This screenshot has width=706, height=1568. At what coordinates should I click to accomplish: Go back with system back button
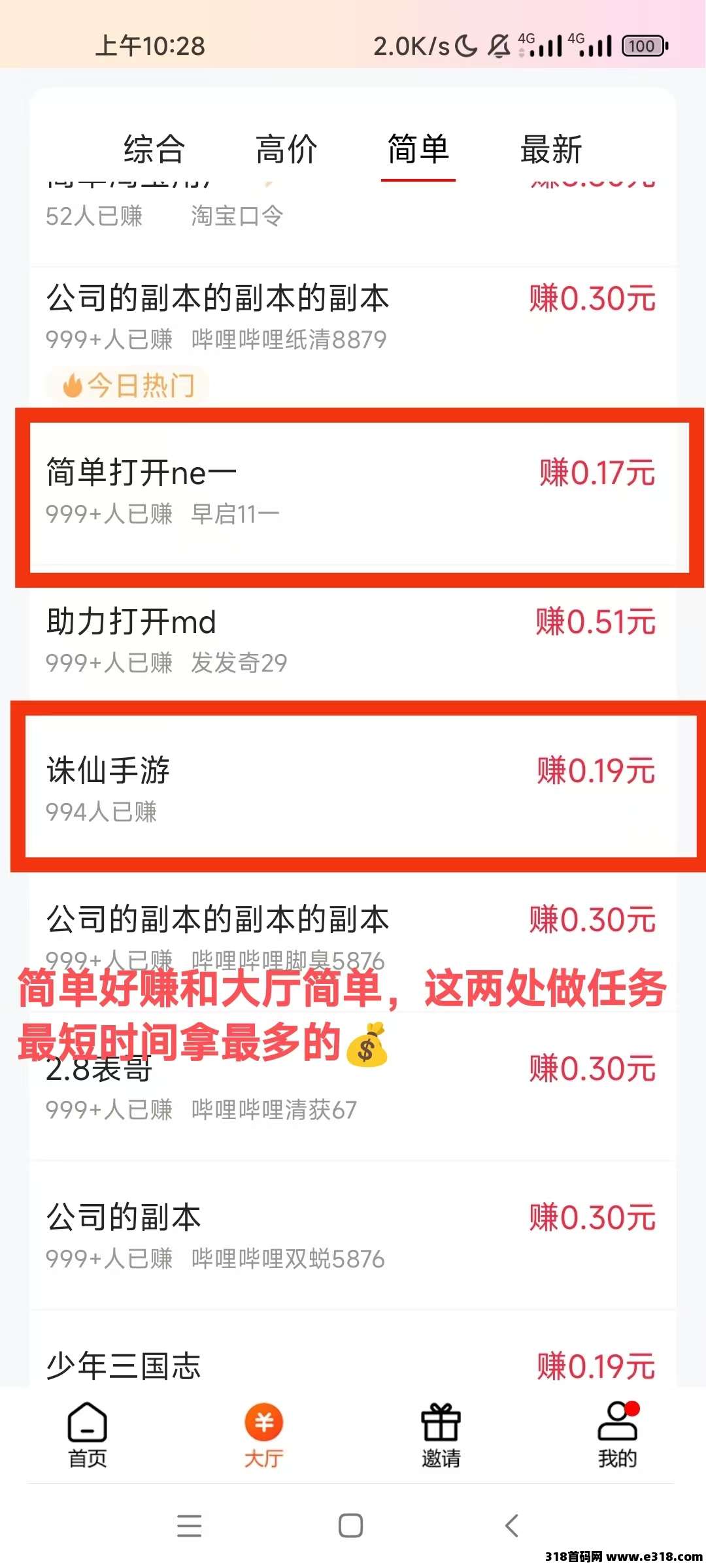click(x=512, y=1526)
